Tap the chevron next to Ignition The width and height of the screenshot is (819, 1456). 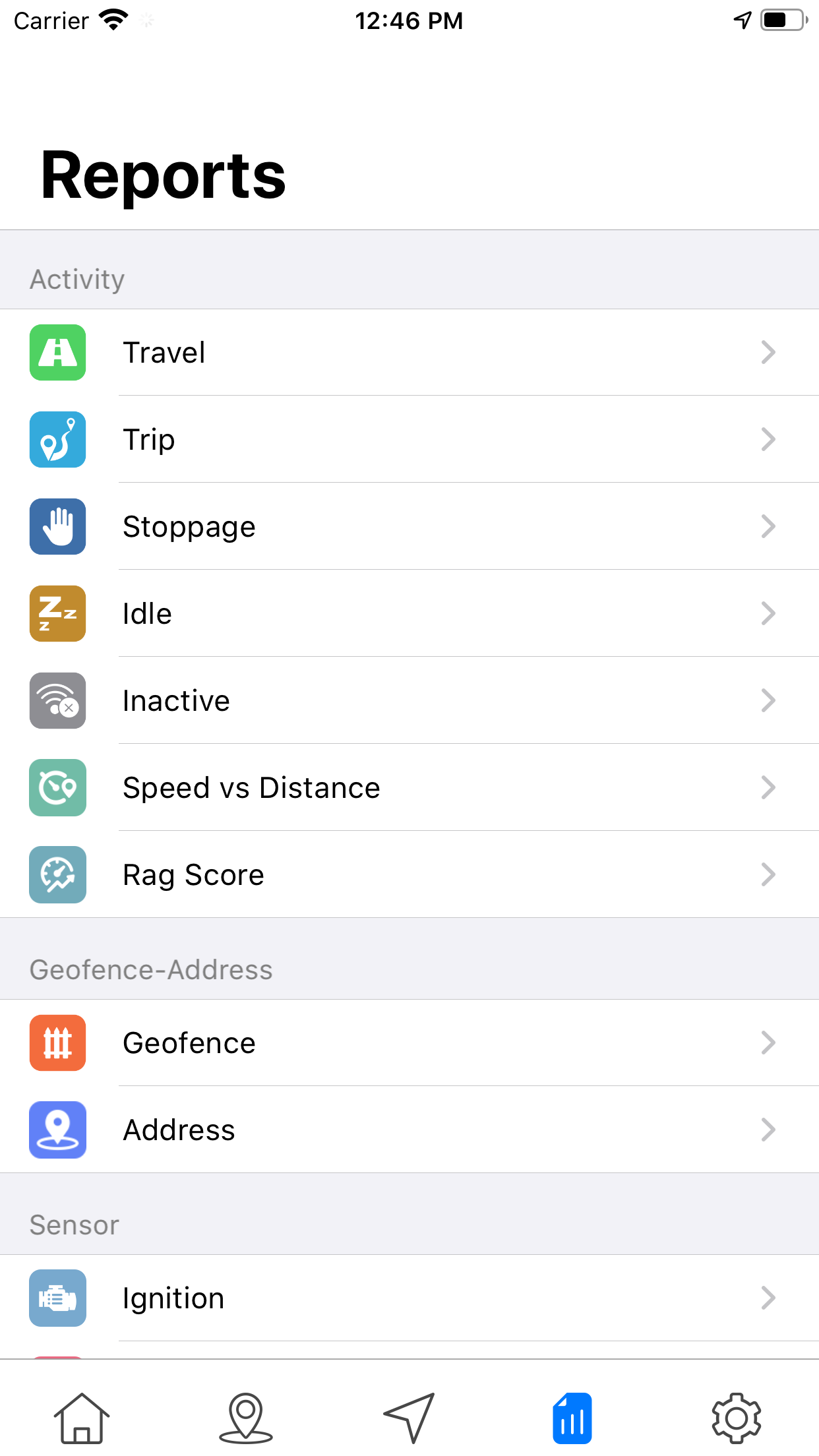(x=768, y=1298)
